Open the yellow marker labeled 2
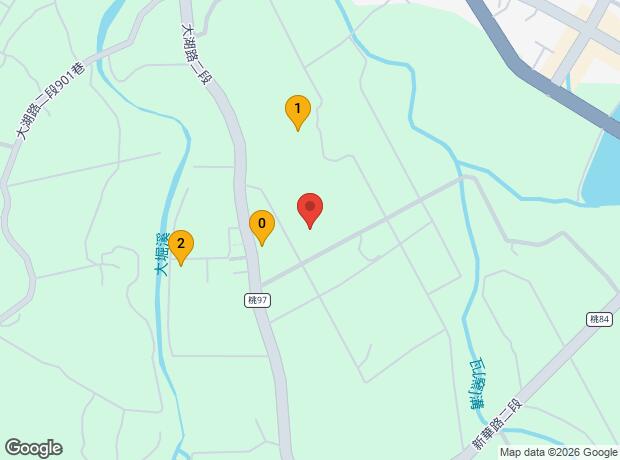 (x=180, y=244)
